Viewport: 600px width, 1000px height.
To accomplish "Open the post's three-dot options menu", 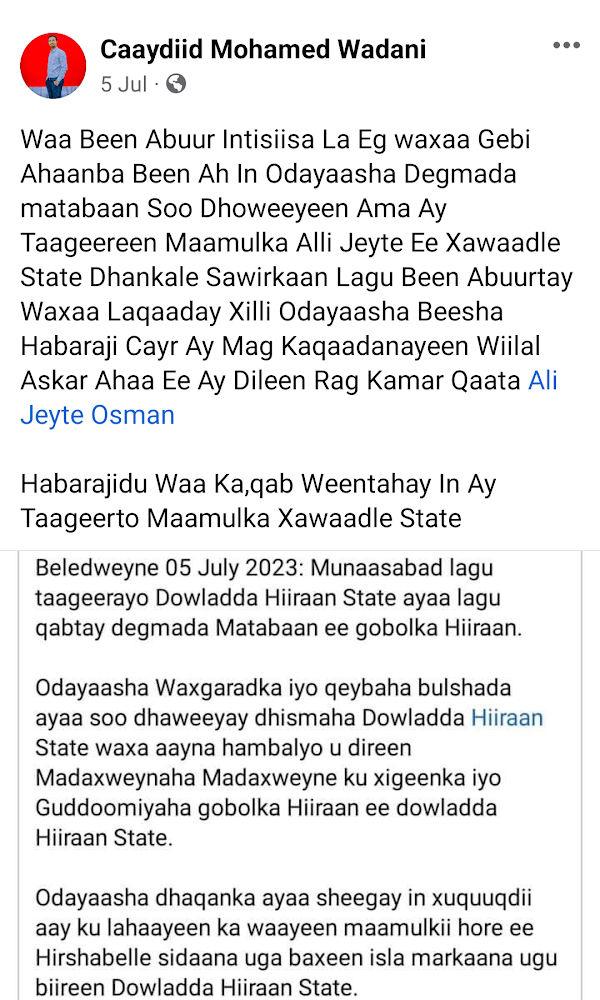I will point(566,46).
